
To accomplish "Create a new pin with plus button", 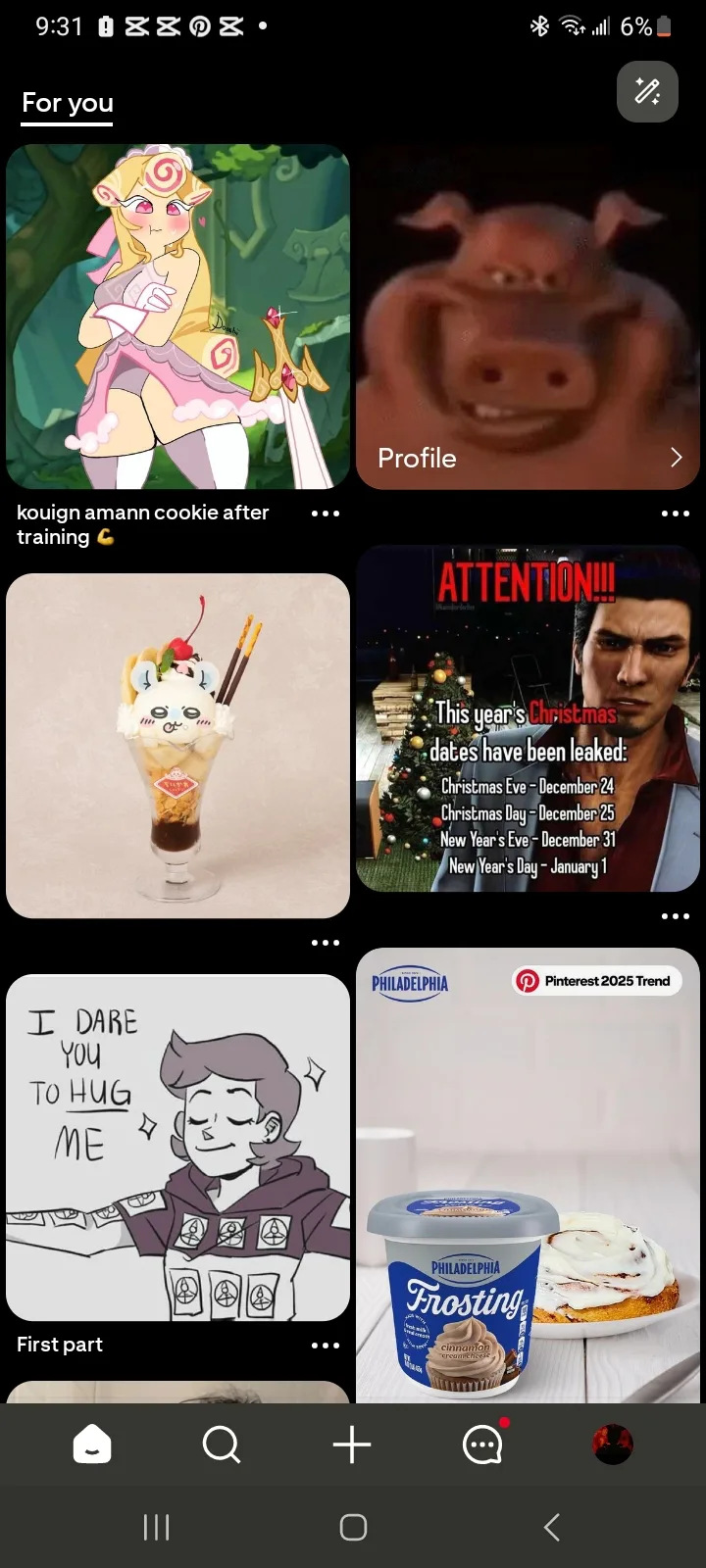I will (352, 1445).
